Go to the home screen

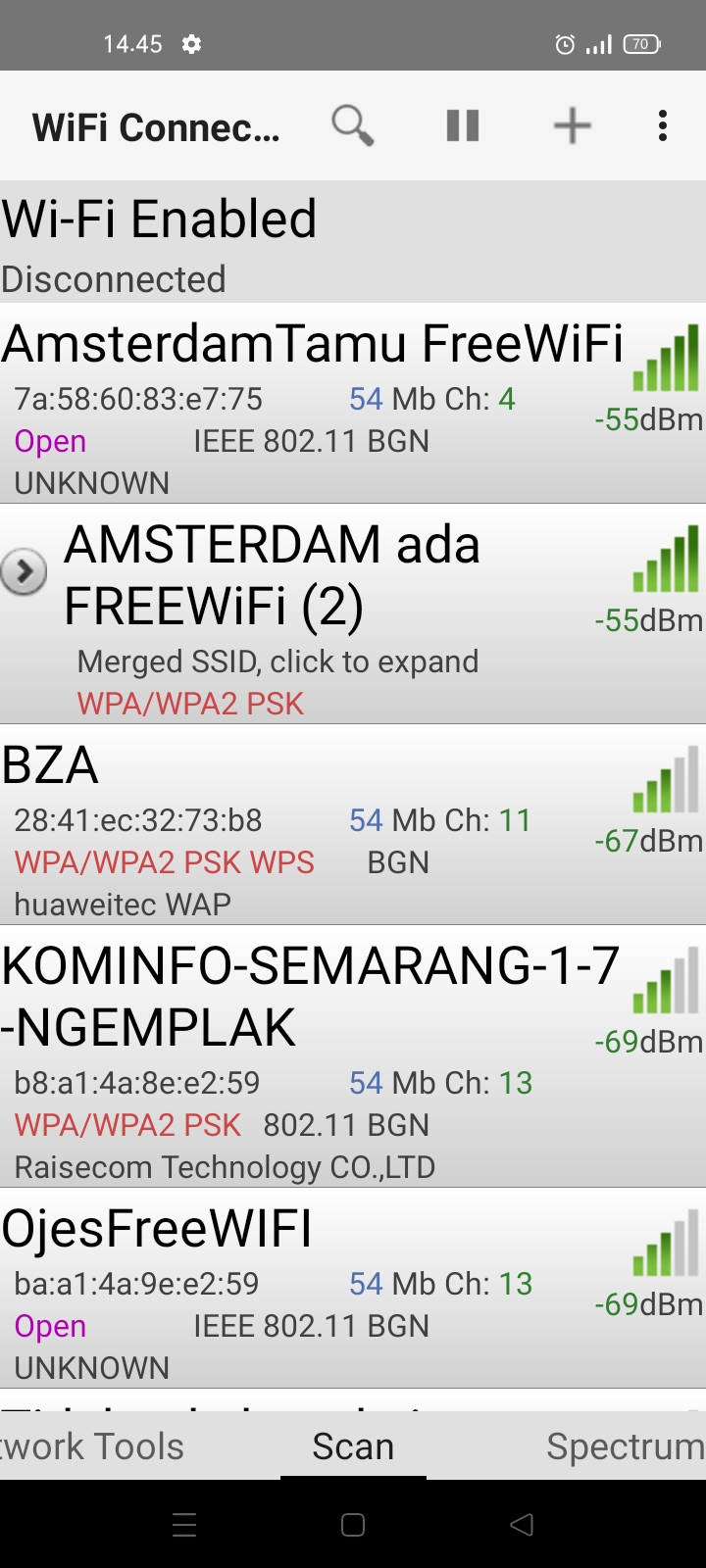[353, 1524]
